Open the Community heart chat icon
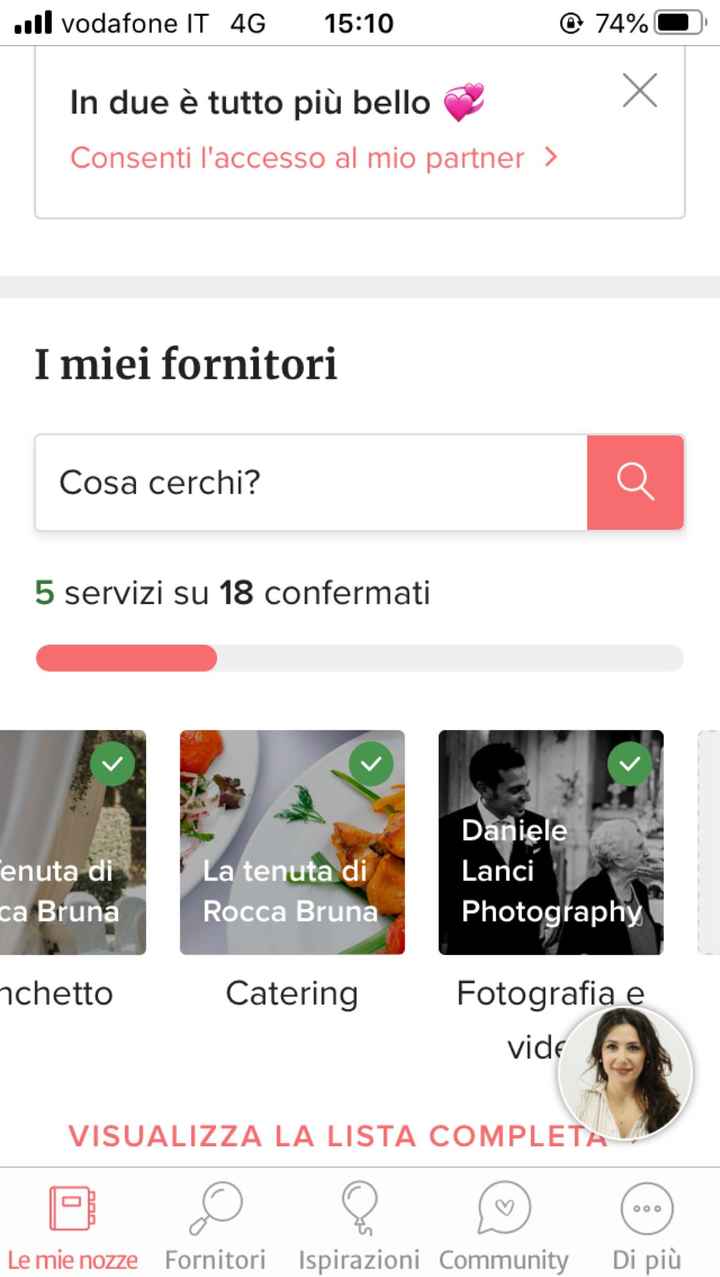Image resolution: width=720 pixels, height=1277 pixels. [x=503, y=1207]
